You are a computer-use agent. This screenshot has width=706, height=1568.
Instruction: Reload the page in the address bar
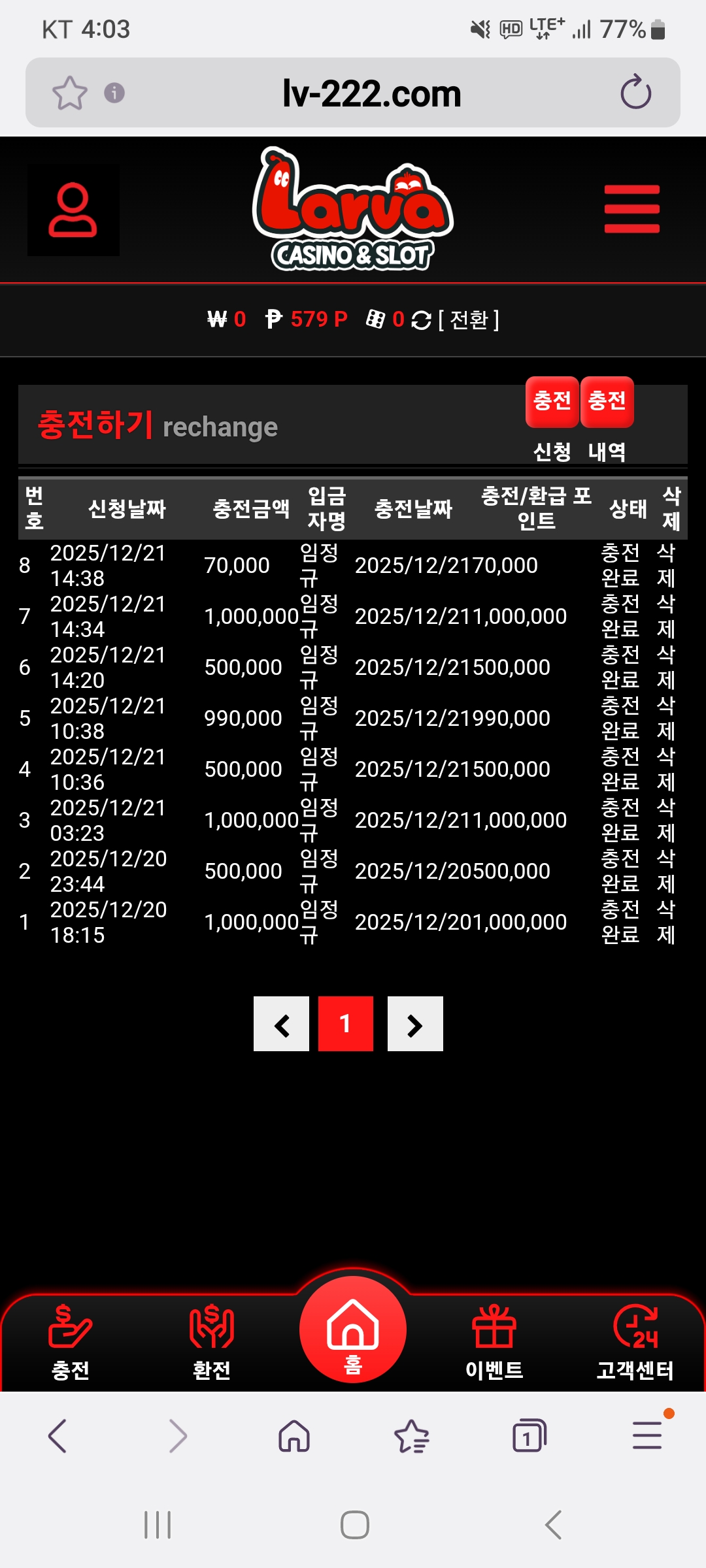[635, 93]
